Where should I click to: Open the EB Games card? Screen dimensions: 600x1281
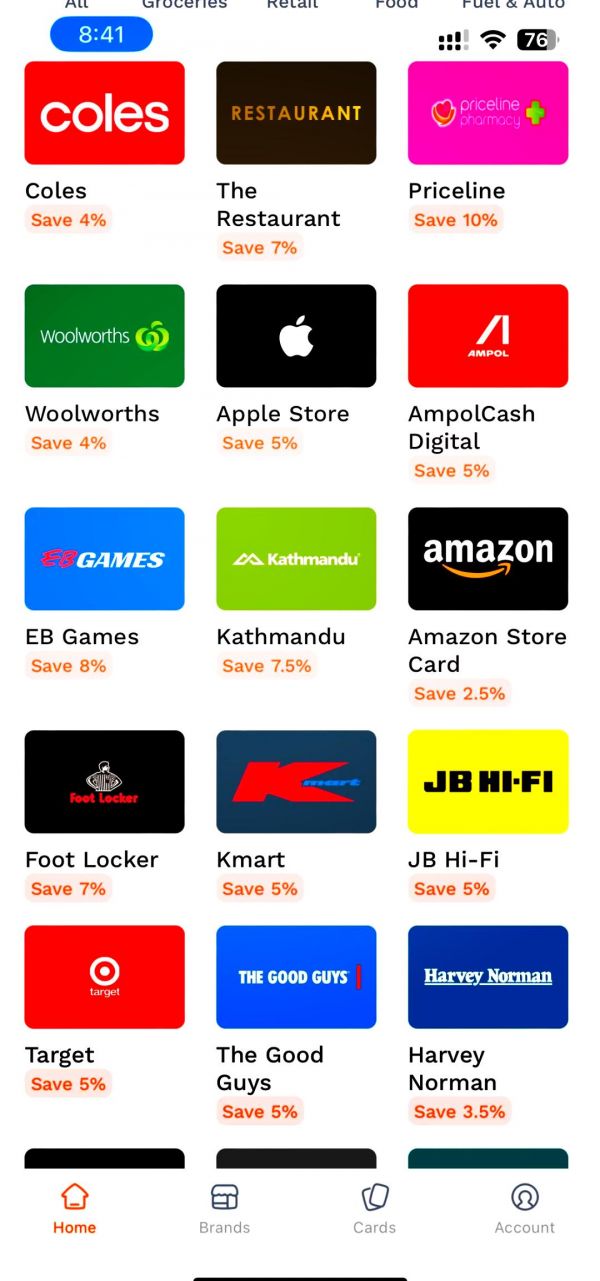[x=104, y=559]
